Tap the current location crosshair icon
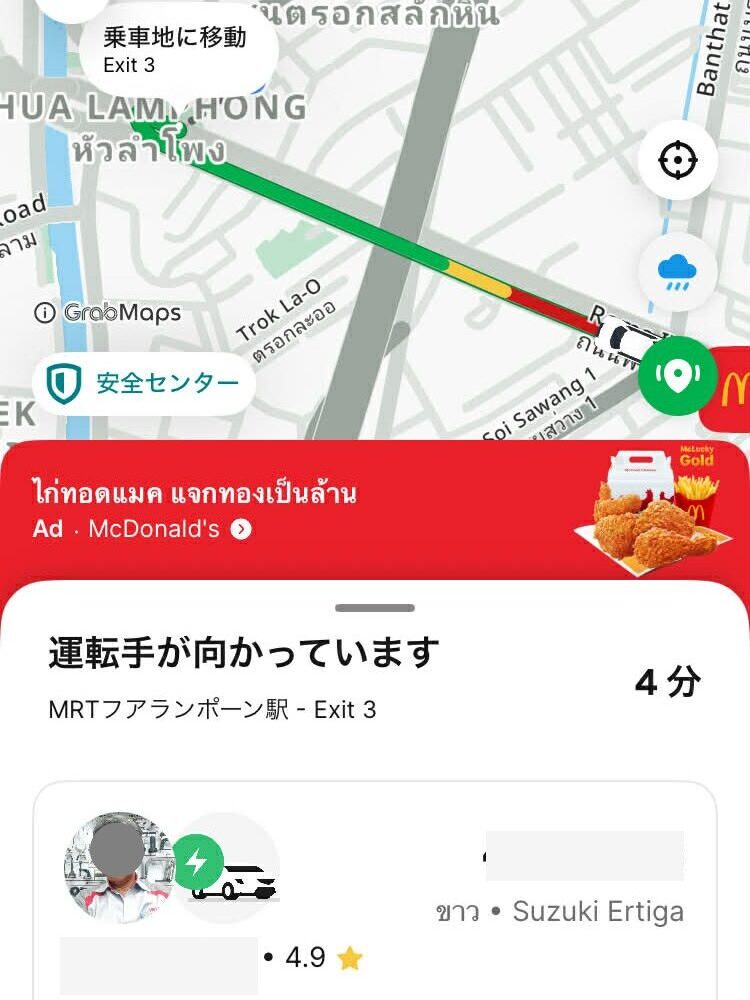This screenshot has height=1000, width=750. (x=677, y=158)
